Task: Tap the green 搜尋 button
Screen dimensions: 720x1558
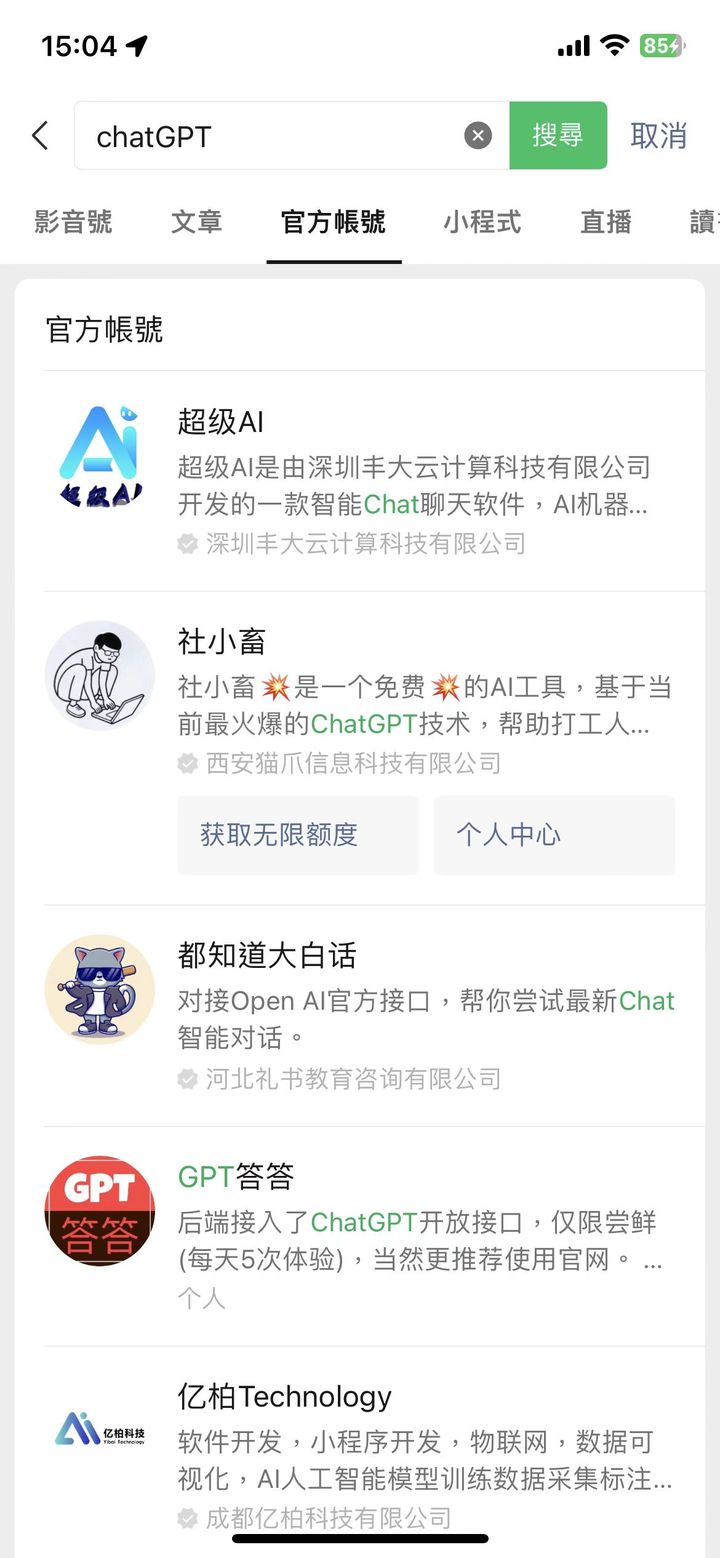Action: [x=558, y=135]
